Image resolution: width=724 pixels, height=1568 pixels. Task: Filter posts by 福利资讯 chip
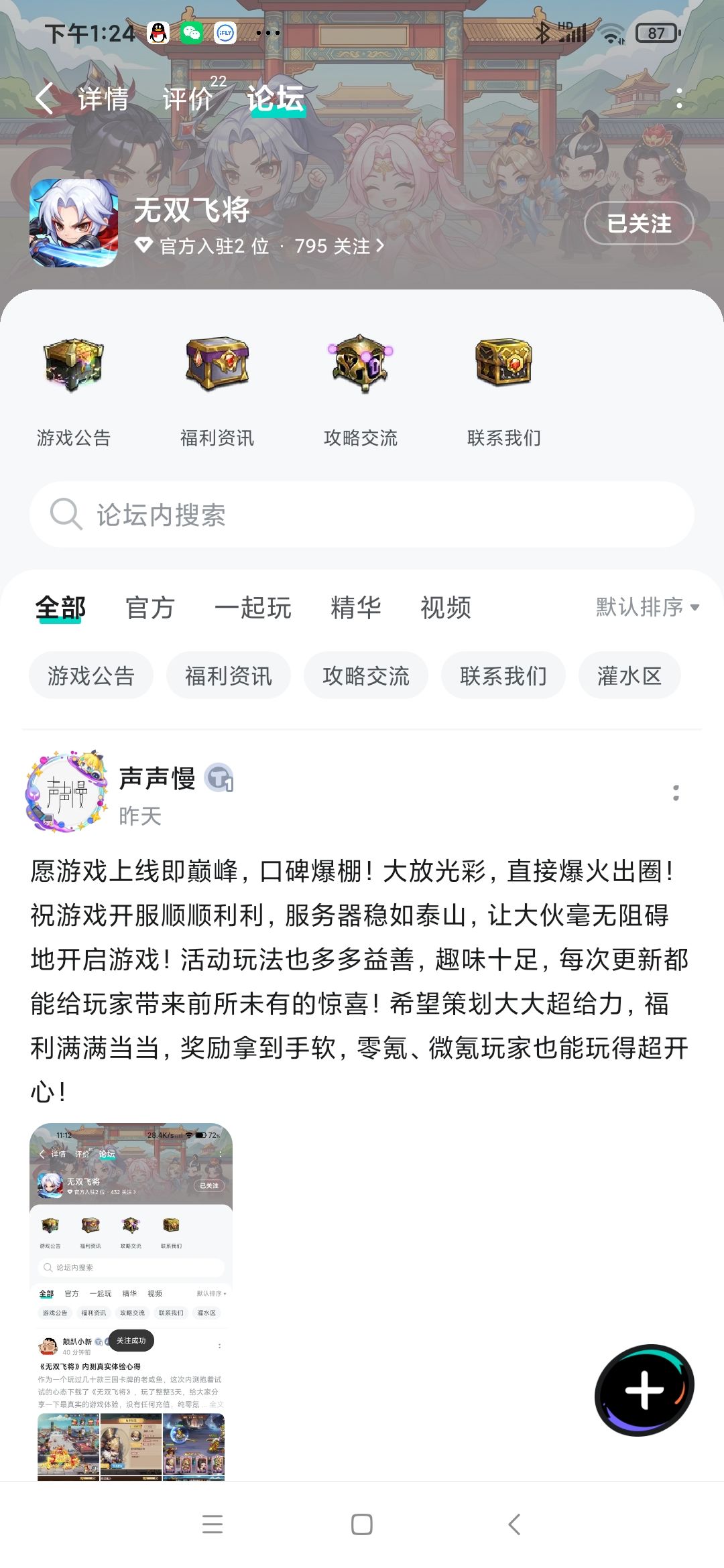coord(229,675)
